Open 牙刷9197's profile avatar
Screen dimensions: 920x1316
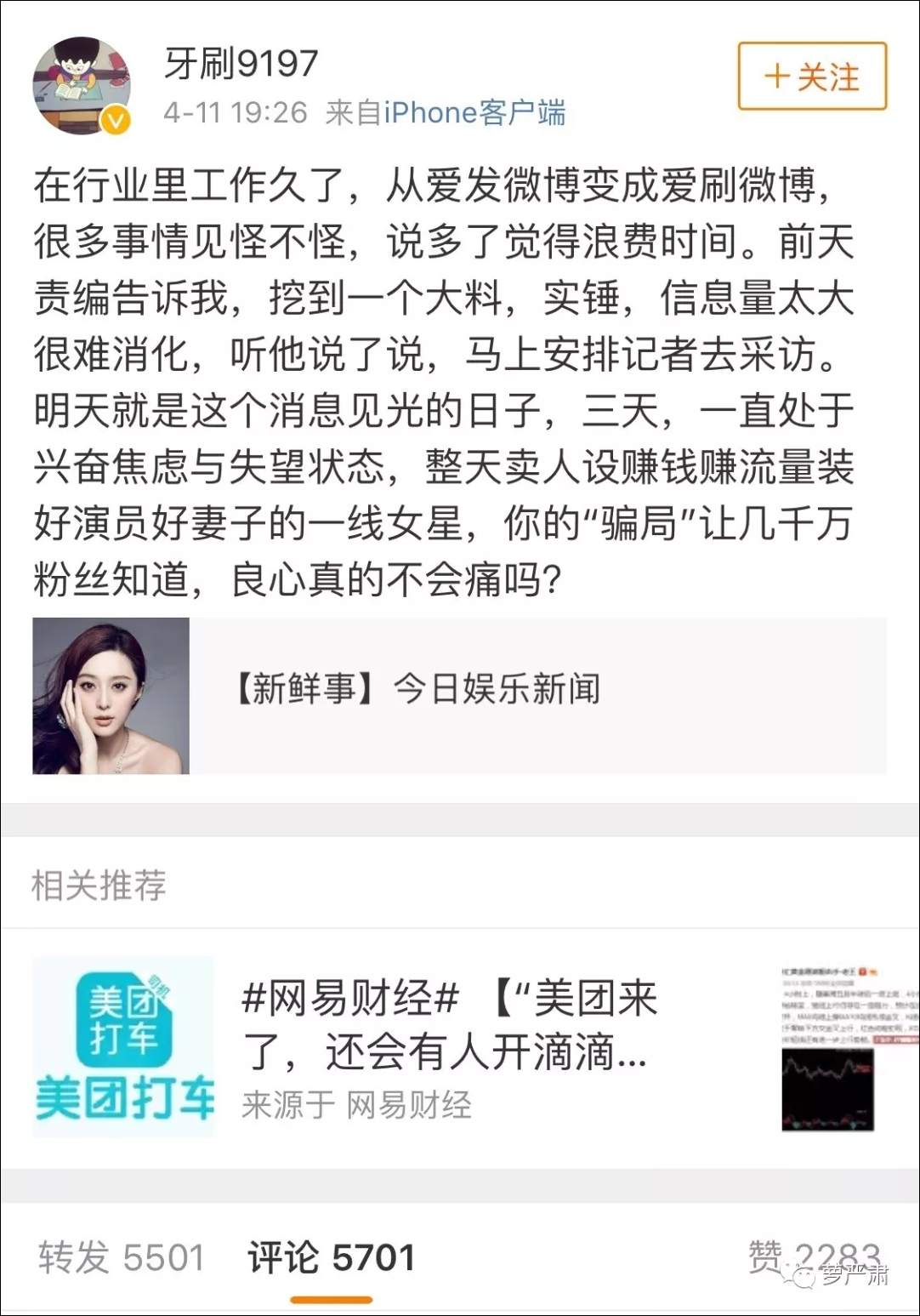[82, 85]
